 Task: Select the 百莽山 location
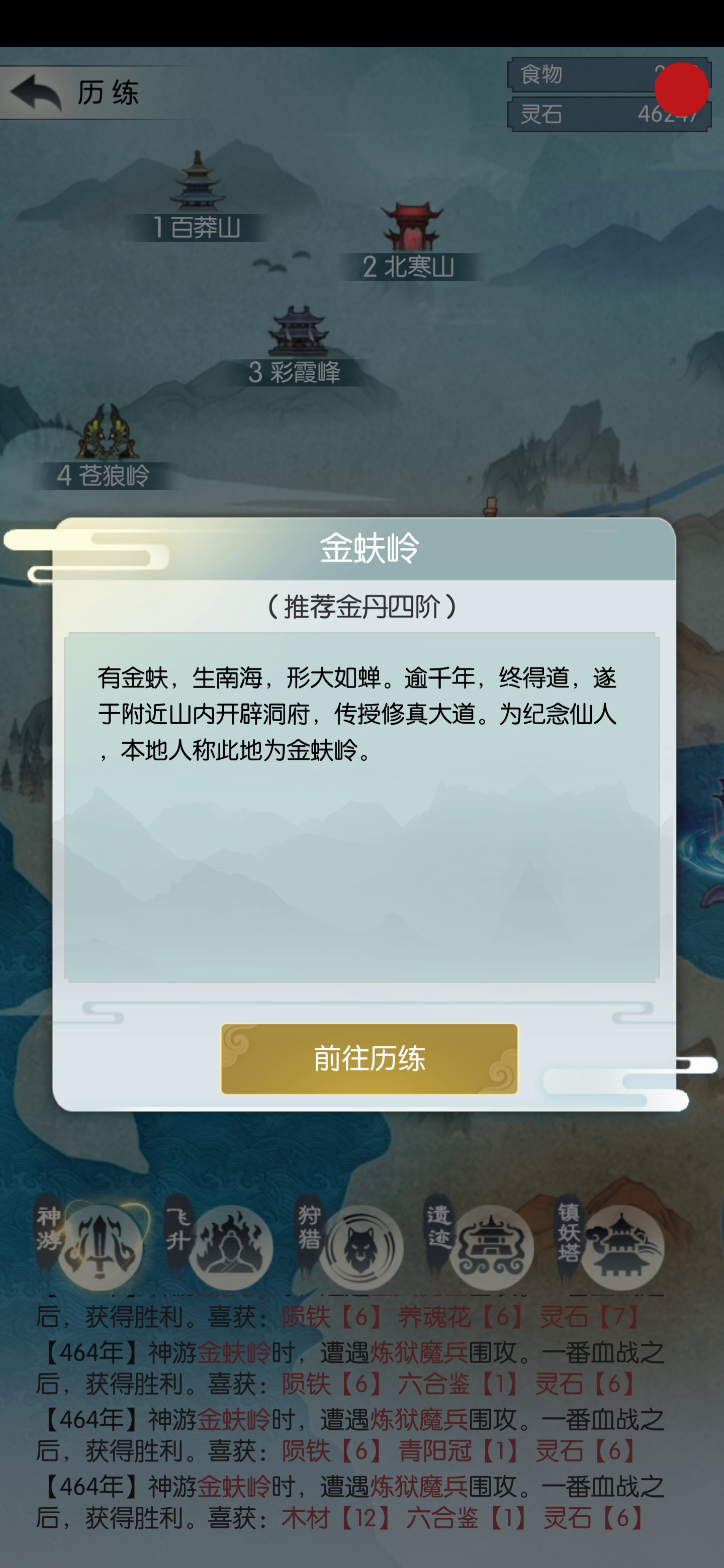[x=197, y=196]
